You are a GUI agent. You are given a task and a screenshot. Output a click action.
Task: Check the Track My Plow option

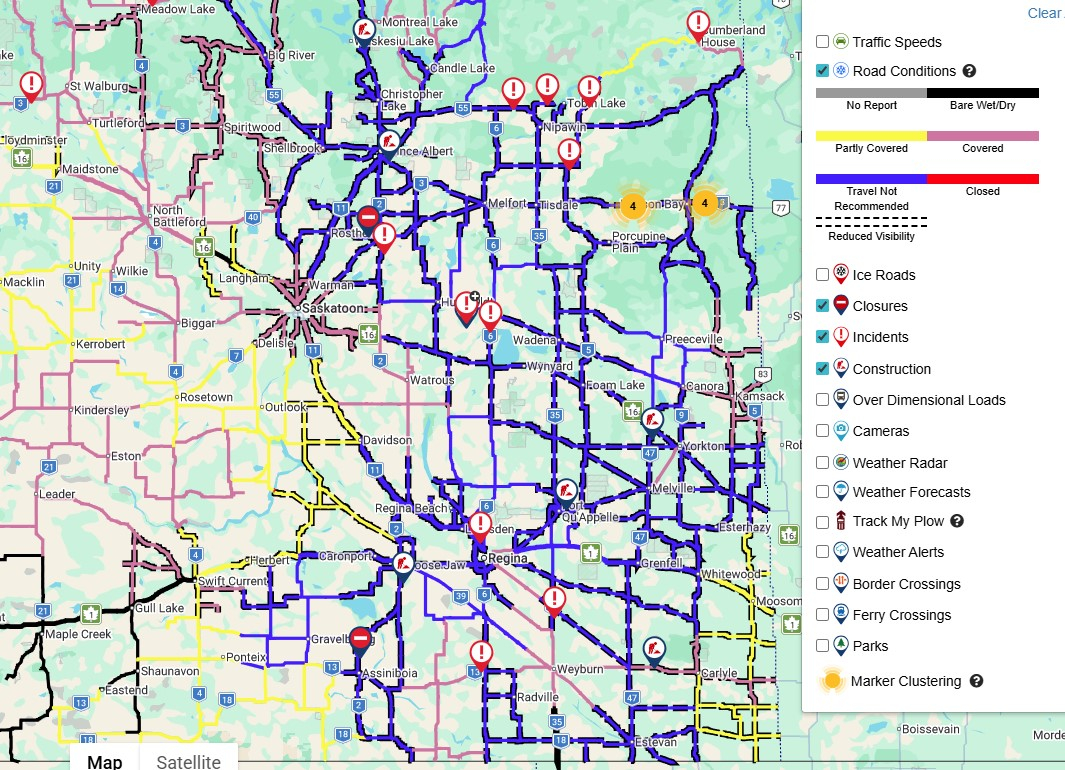[x=822, y=521]
